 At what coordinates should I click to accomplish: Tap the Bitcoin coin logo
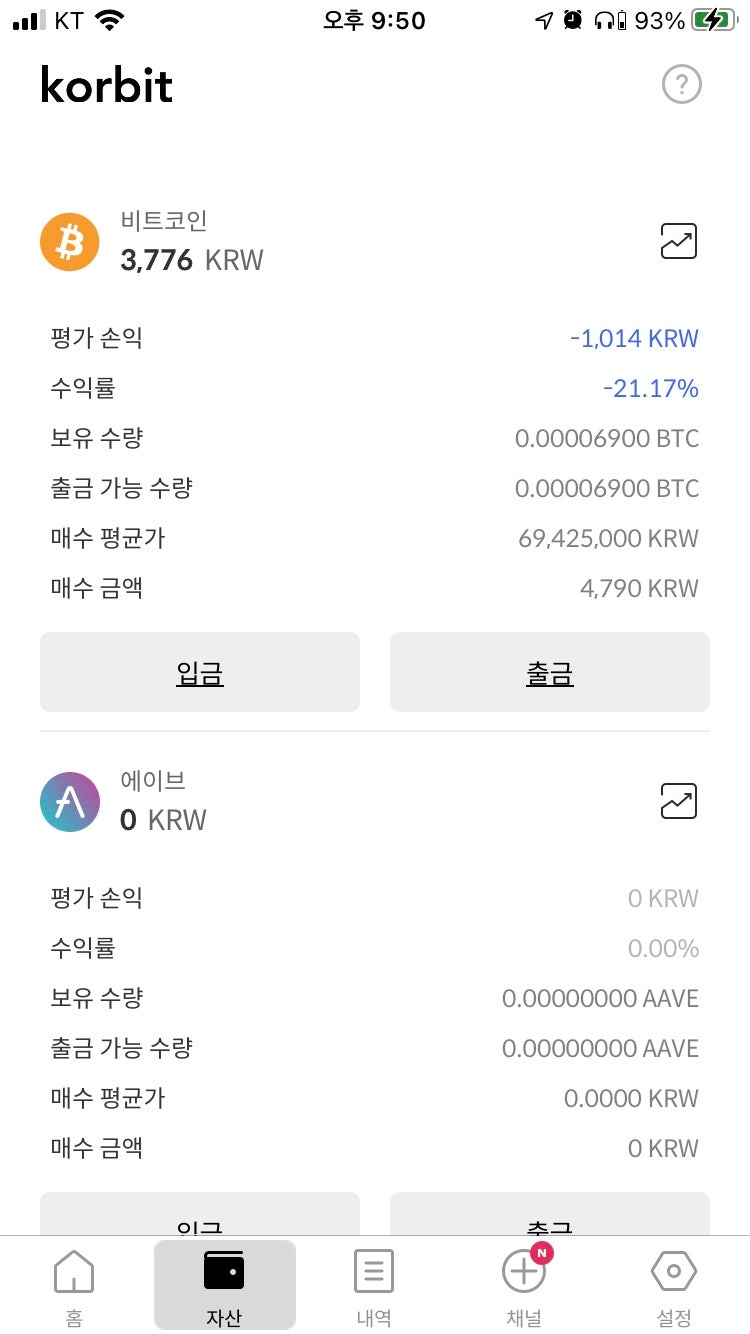pos(69,241)
